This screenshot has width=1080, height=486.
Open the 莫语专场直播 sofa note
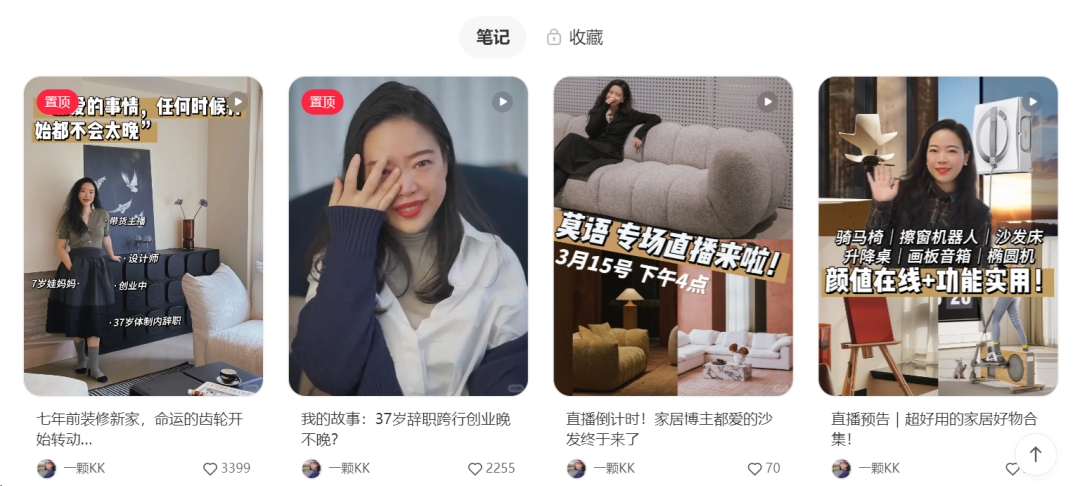click(673, 237)
